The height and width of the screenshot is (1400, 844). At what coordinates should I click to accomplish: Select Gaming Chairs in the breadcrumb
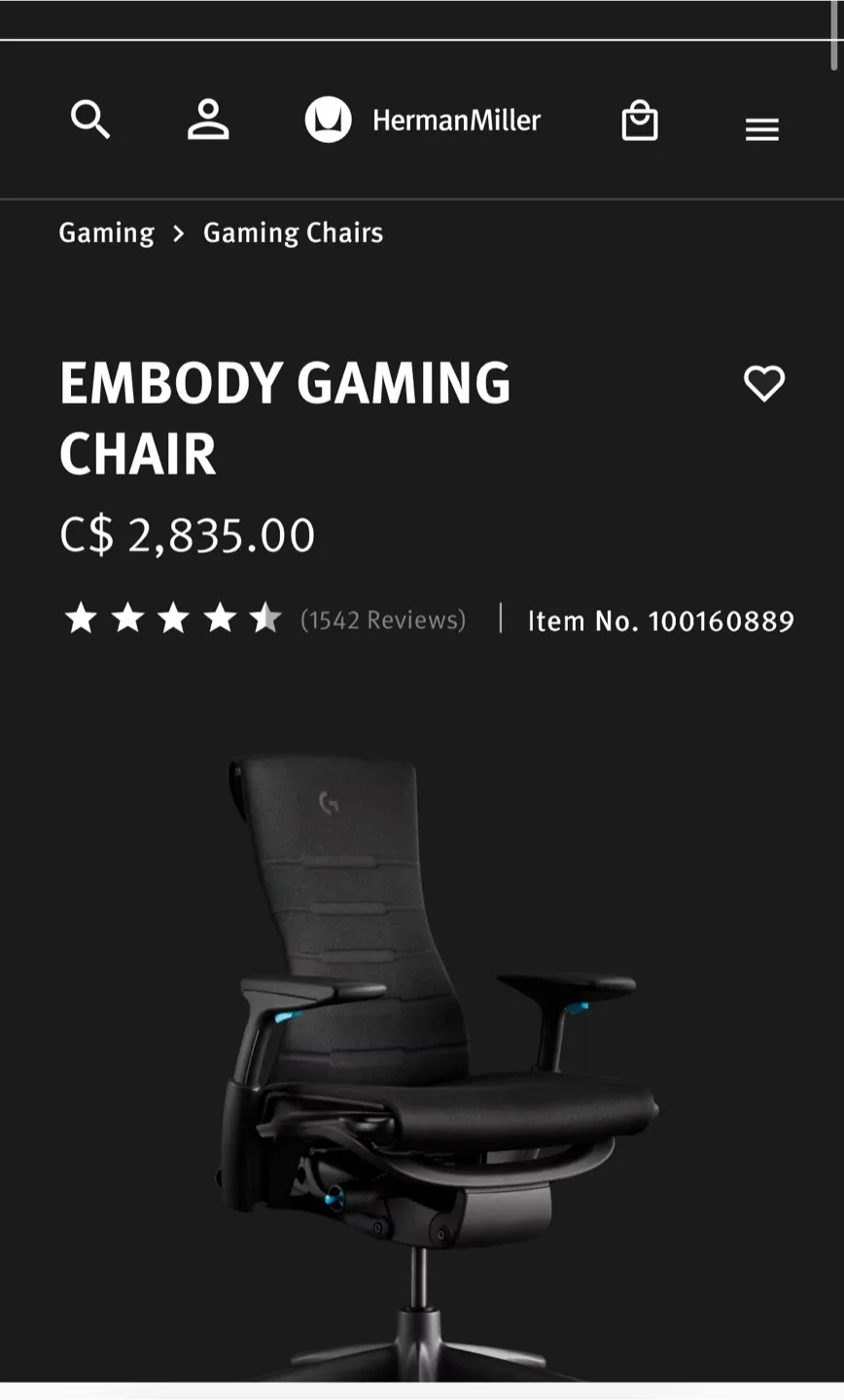coord(292,232)
